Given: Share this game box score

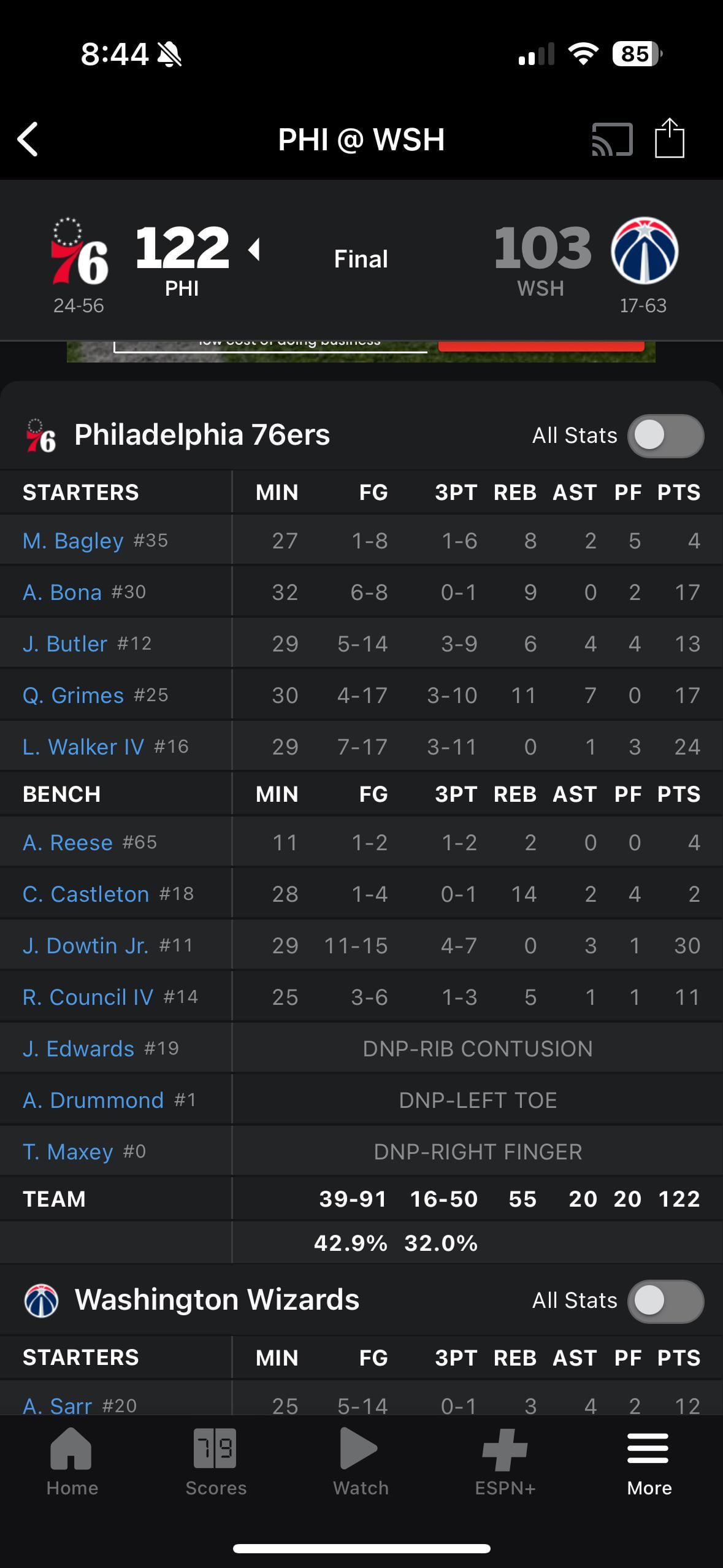Looking at the screenshot, I should coord(669,139).
